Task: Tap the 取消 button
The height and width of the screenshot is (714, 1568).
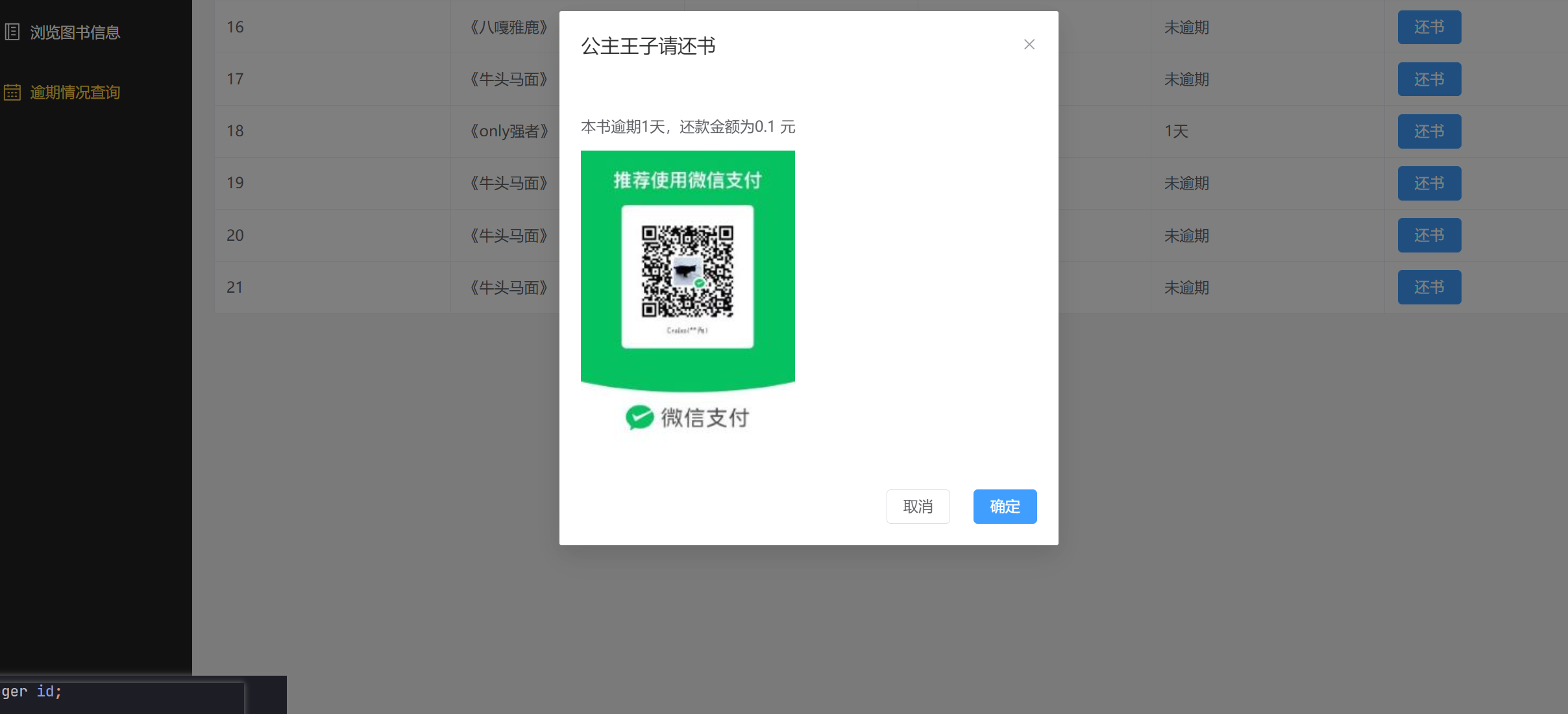Action: point(918,506)
